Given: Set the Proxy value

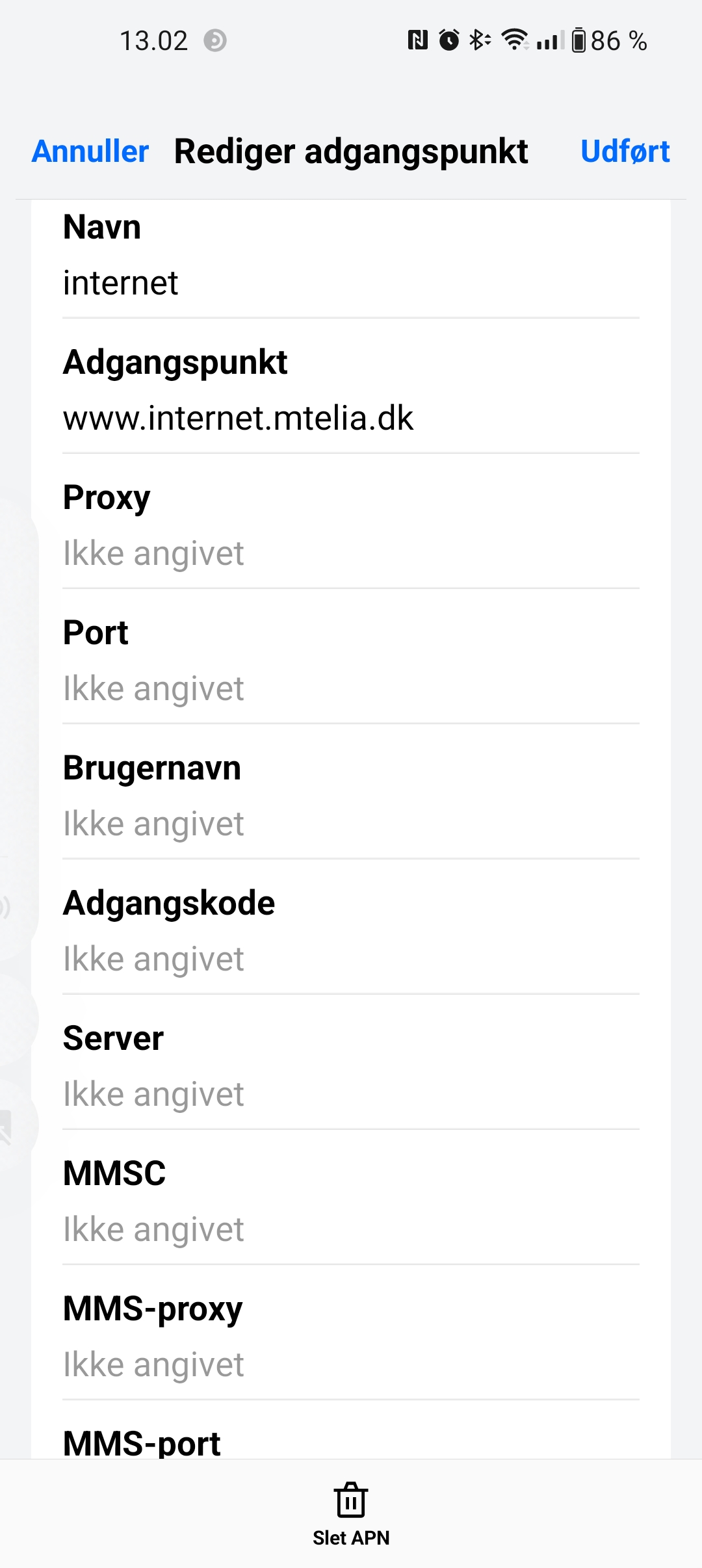Looking at the screenshot, I should [x=351, y=521].
